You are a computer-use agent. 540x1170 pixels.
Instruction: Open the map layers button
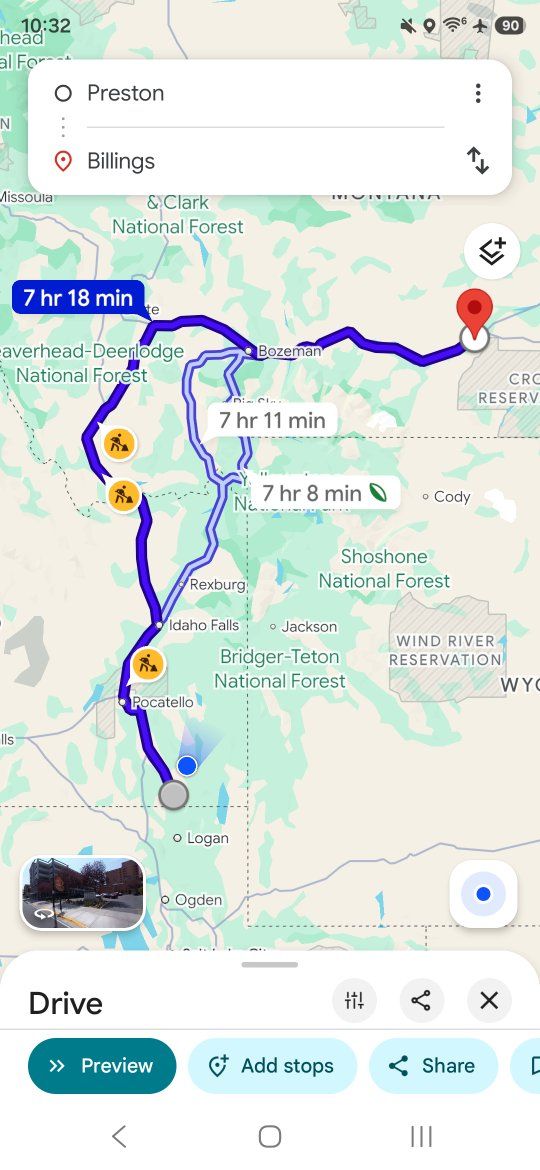492,252
